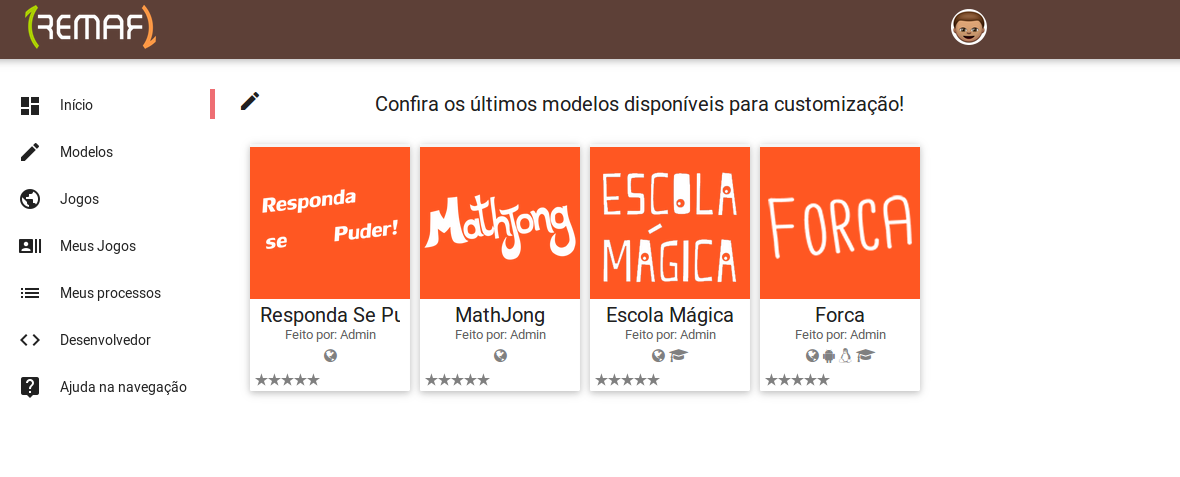Open the Forca model card
The width and height of the screenshot is (1180, 477).
[840, 223]
